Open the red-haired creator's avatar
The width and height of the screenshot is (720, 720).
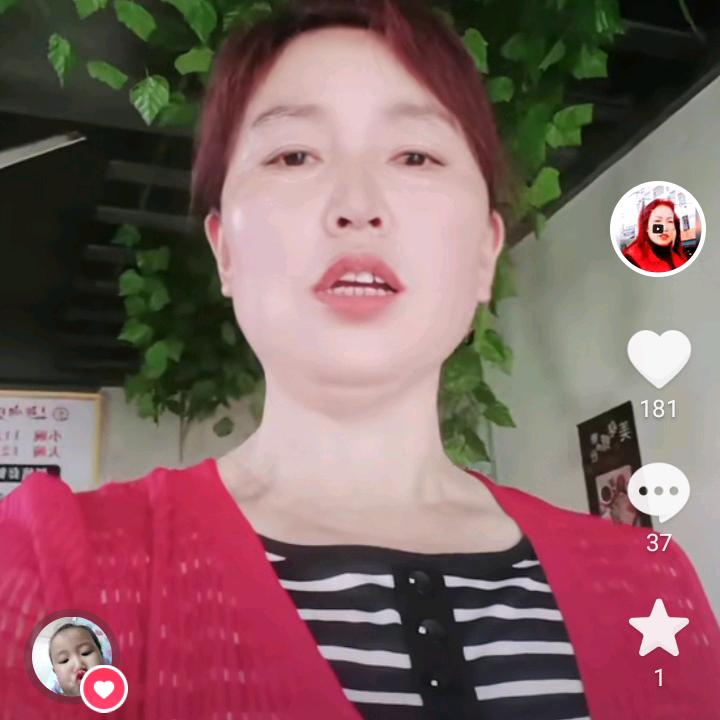[657, 229]
